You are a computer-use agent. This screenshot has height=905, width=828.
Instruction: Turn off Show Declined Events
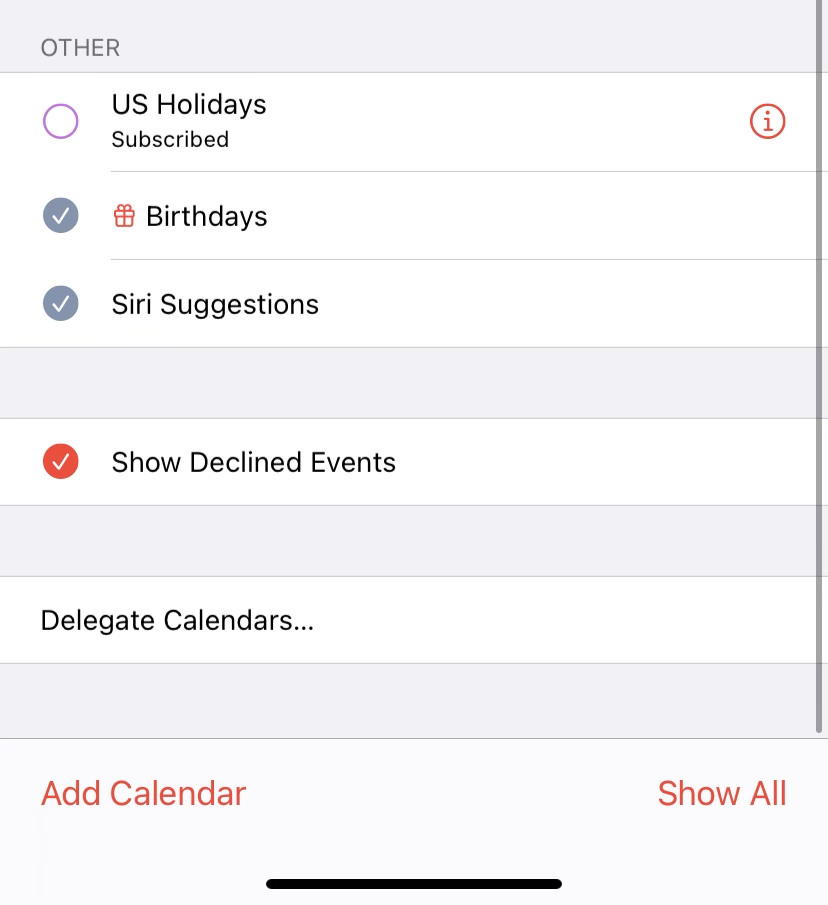[61, 462]
